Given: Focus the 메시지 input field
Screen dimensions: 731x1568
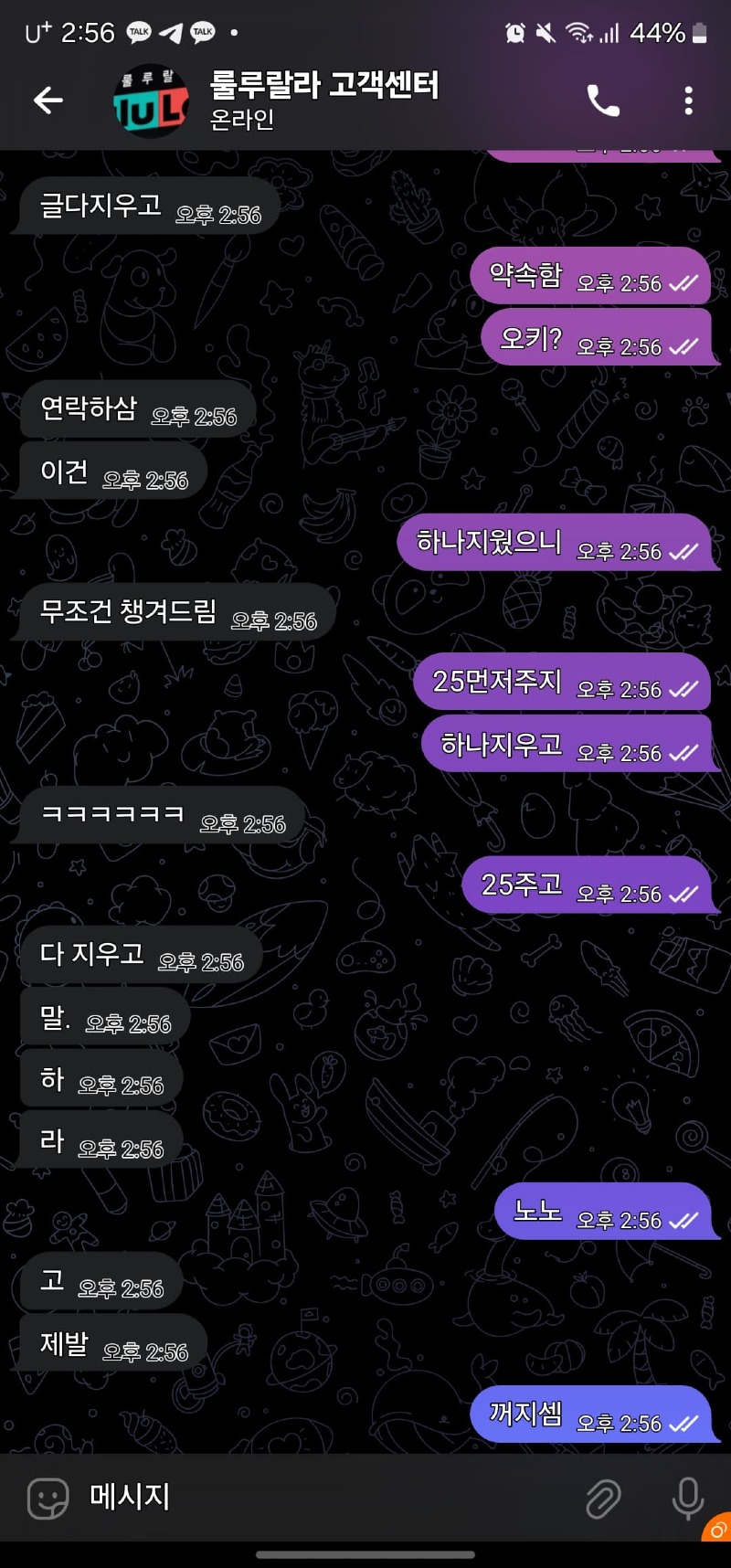Looking at the screenshot, I should tap(320, 1497).
